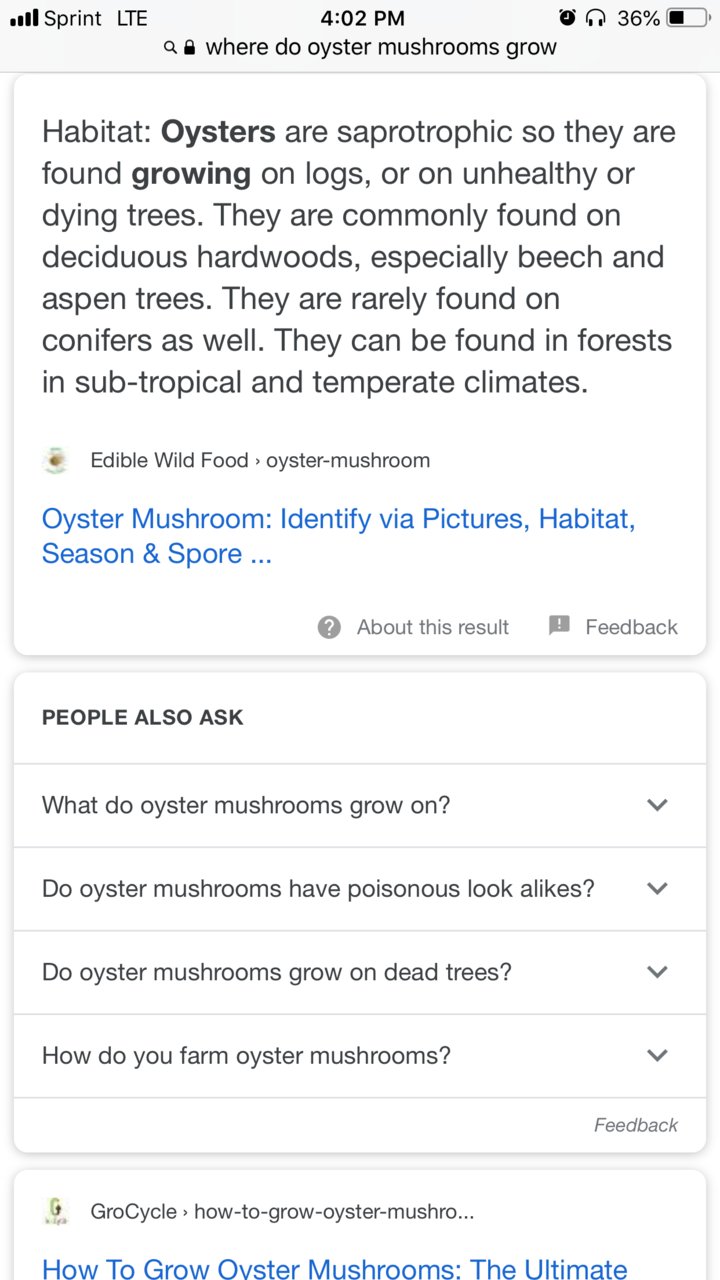Open the Oyster Mushroom Edible Wild Food link
The image size is (720, 1280).
click(338, 536)
